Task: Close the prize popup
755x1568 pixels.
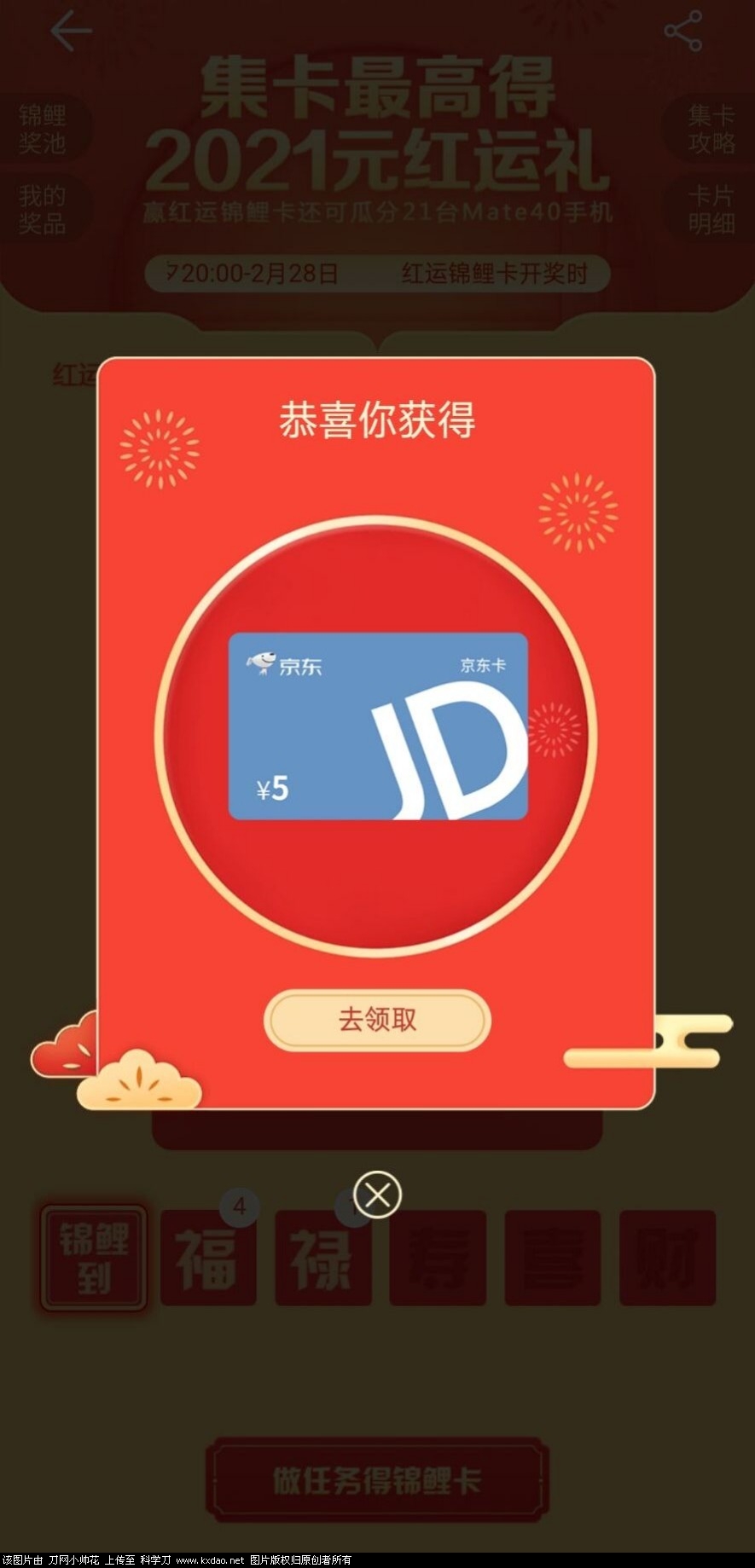Action: click(x=377, y=1195)
